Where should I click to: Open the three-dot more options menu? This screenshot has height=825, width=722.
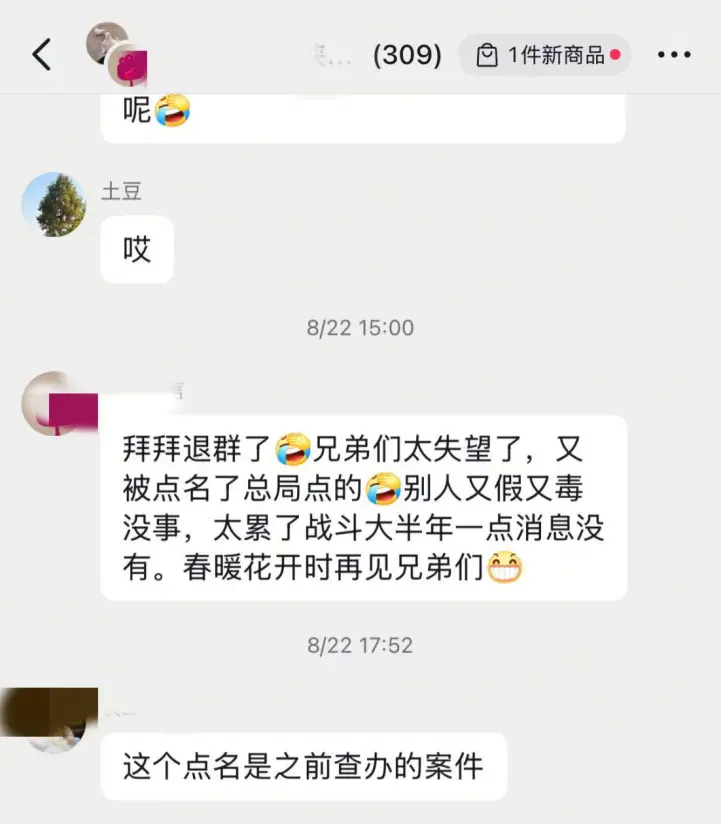(x=676, y=55)
